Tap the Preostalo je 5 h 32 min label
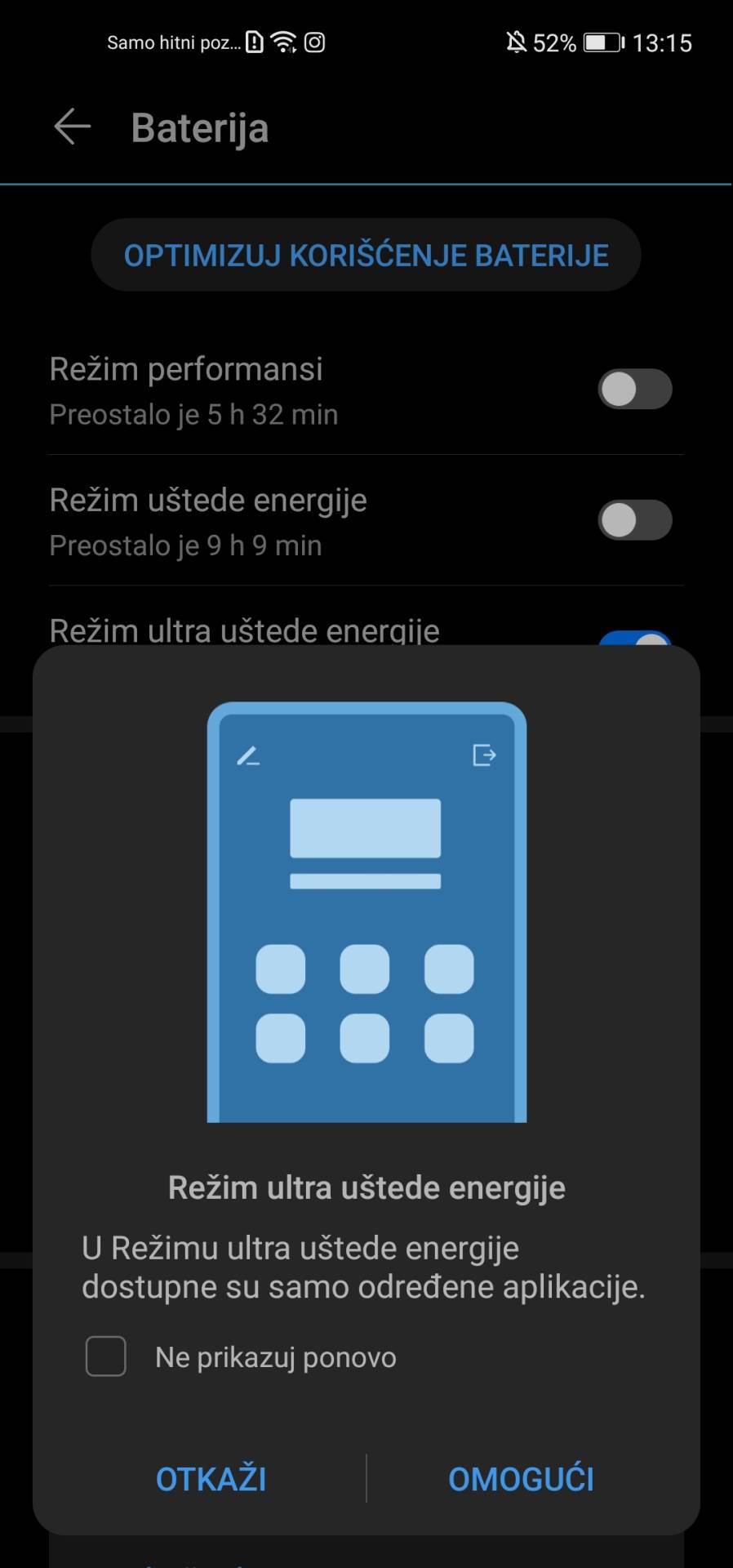 click(x=193, y=415)
